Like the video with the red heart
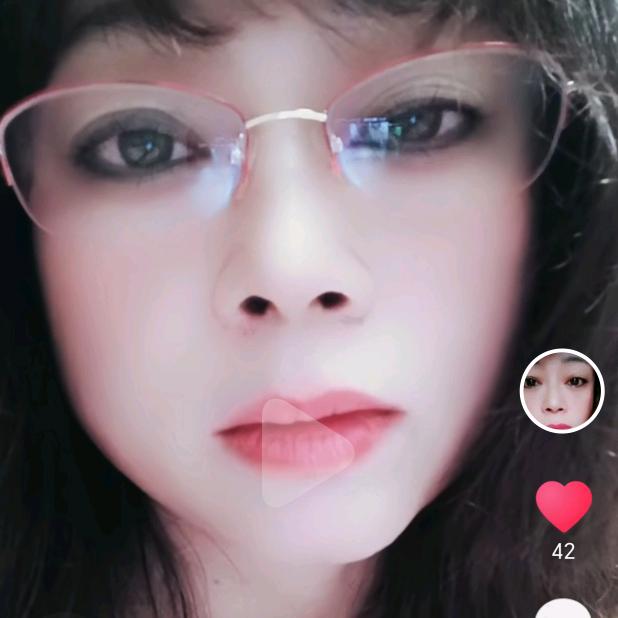 click(563, 505)
